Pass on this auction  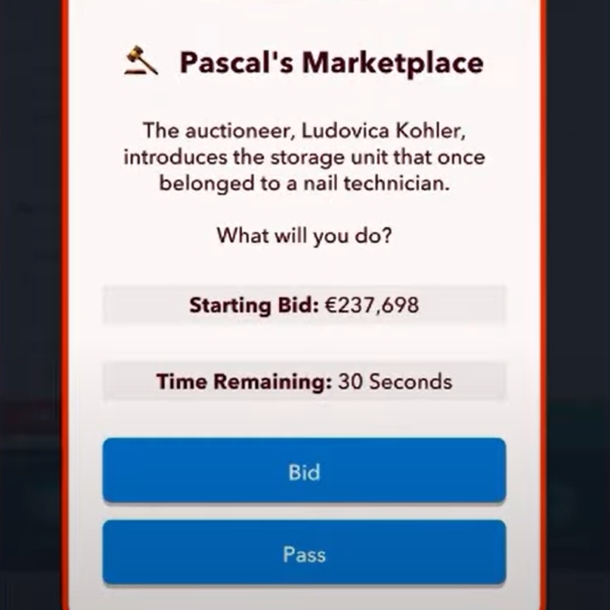click(x=304, y=554)
